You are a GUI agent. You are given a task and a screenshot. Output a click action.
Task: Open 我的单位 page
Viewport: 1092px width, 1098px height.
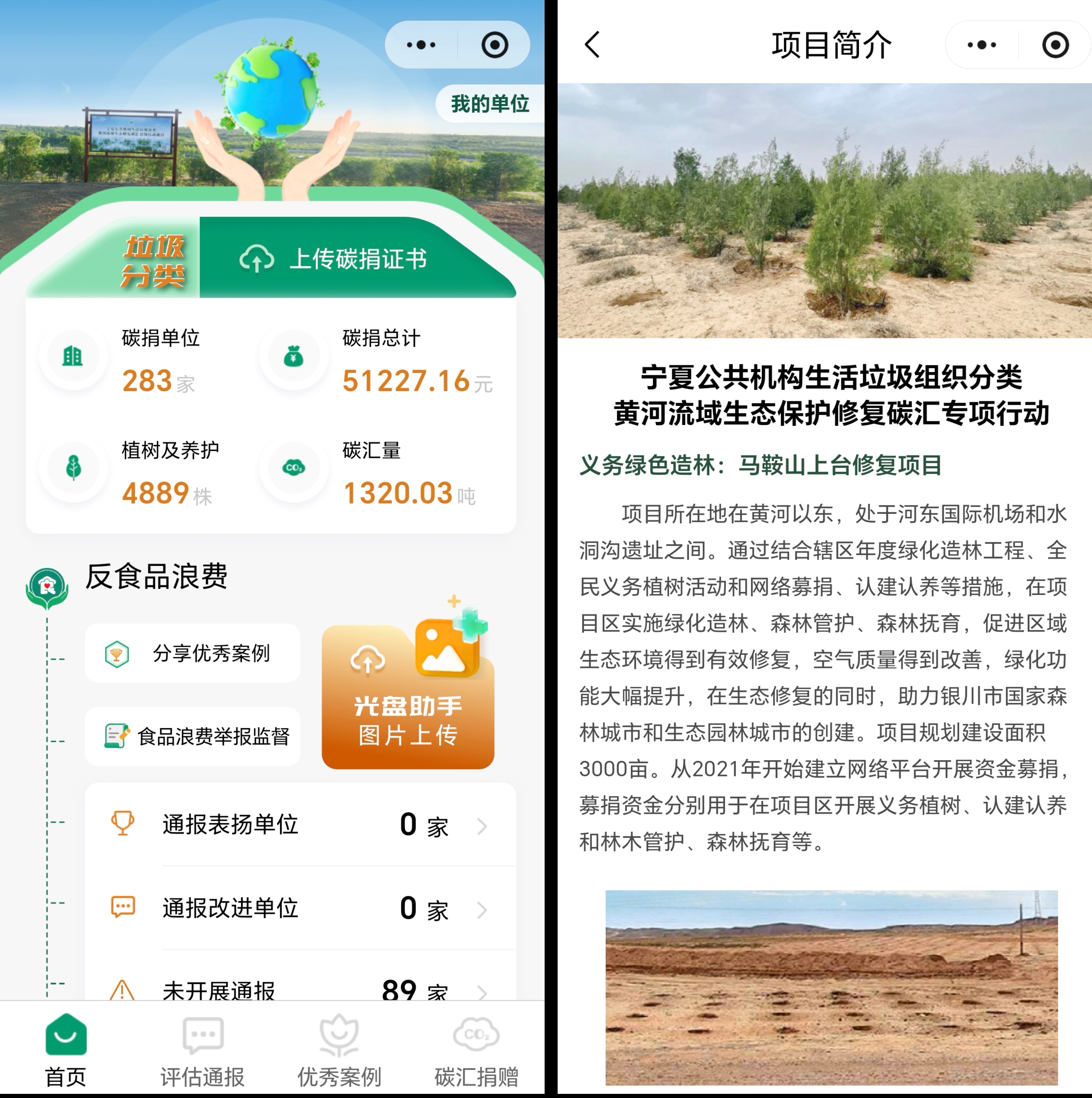tap(490, 104)
